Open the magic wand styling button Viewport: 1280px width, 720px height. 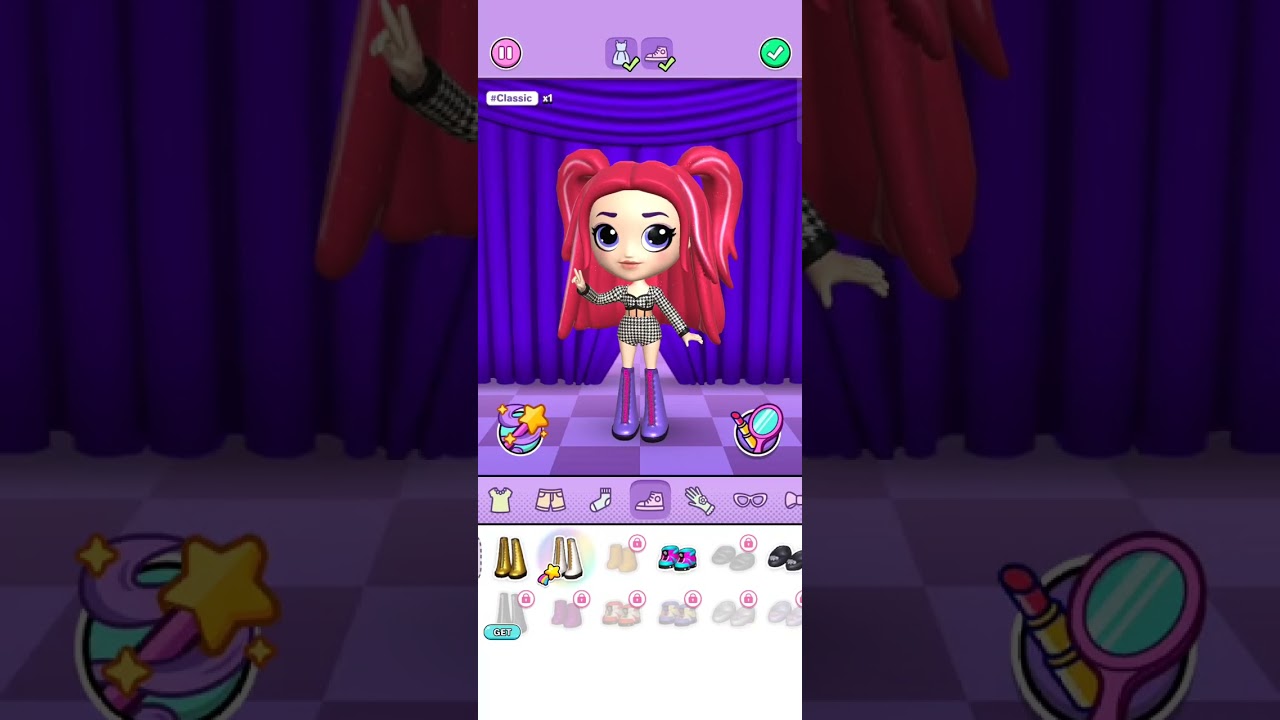pos(522,429)
